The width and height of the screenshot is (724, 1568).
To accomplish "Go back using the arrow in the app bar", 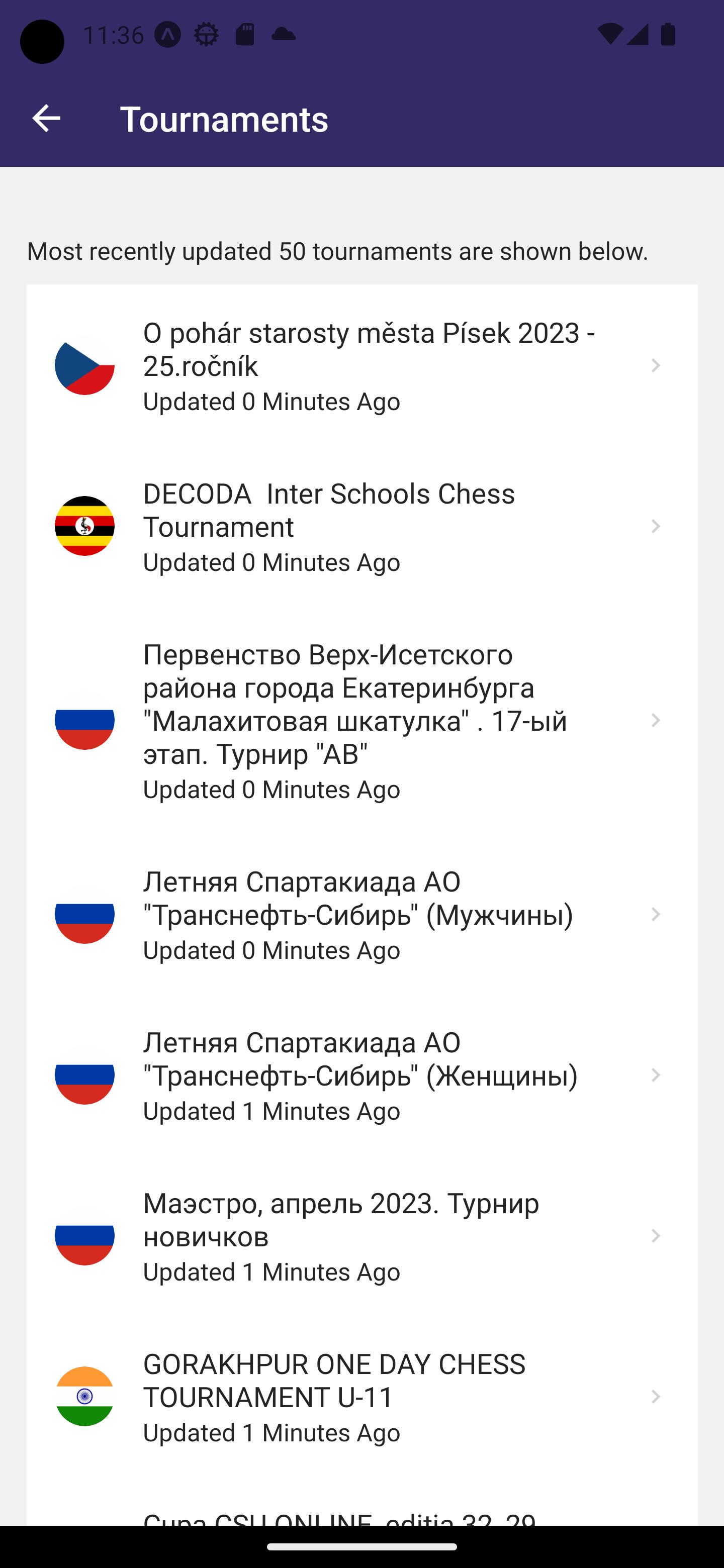I will point(46,118).
